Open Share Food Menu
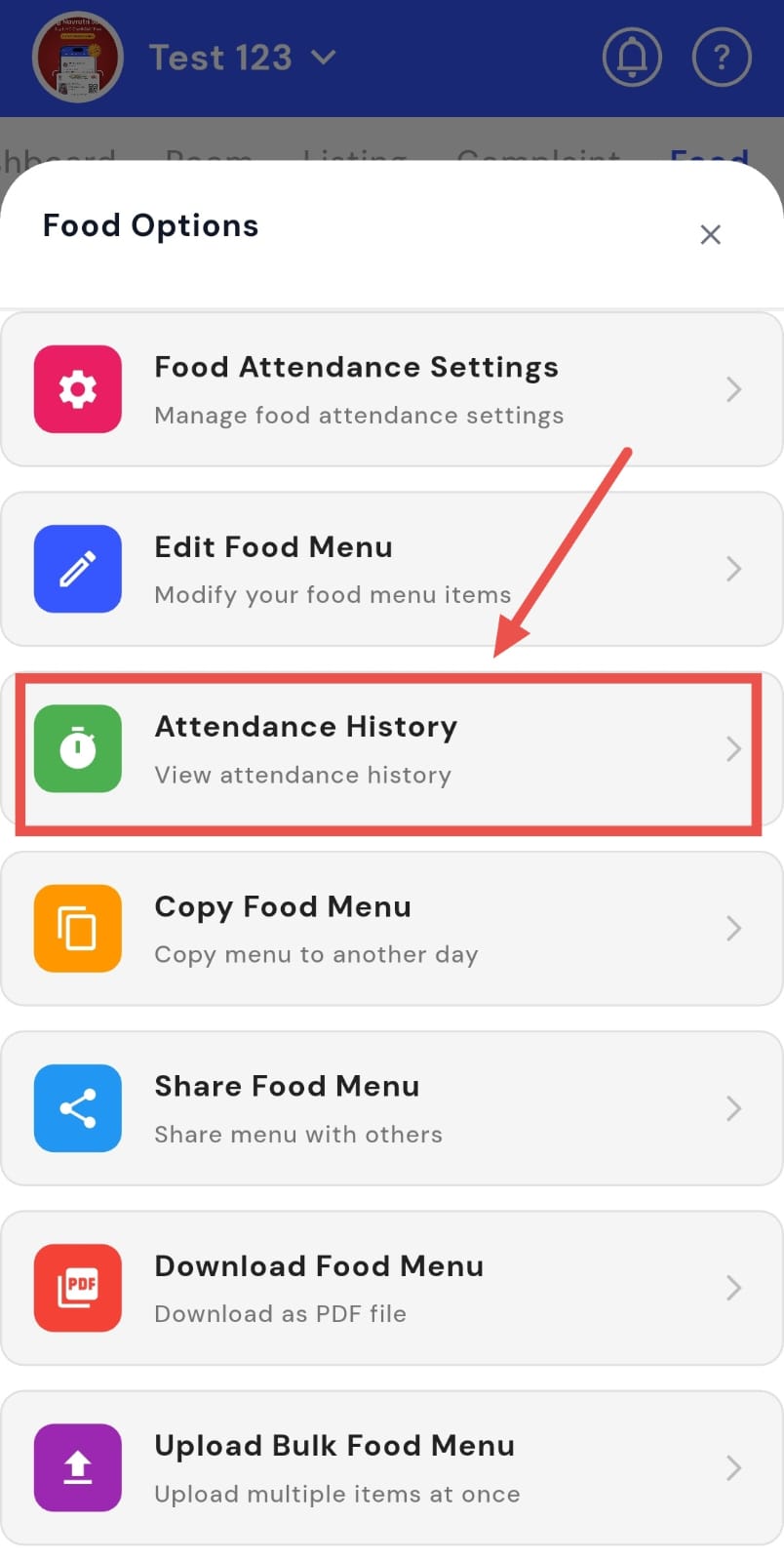 point(390,1108)
